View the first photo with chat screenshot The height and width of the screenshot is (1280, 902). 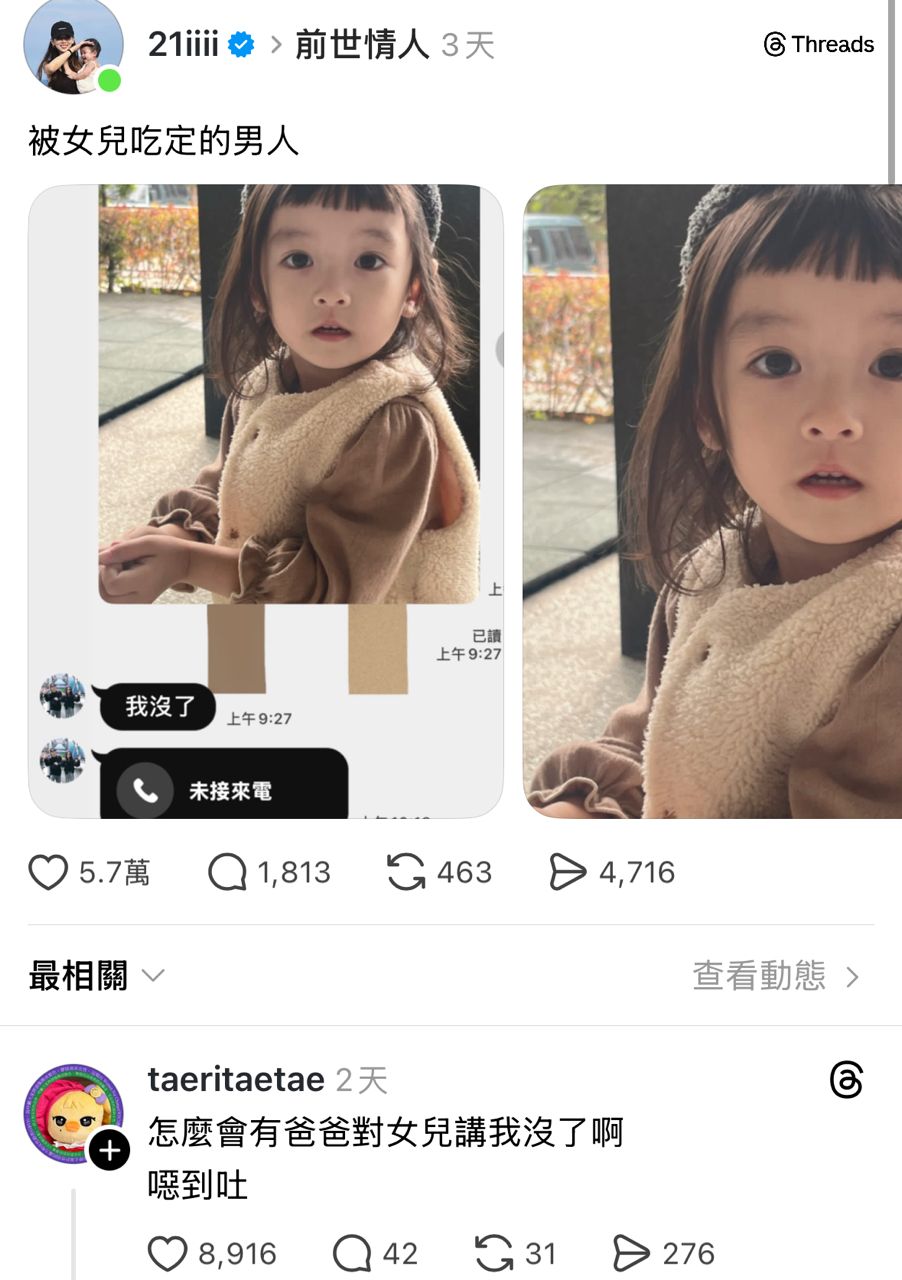(265, 501)
